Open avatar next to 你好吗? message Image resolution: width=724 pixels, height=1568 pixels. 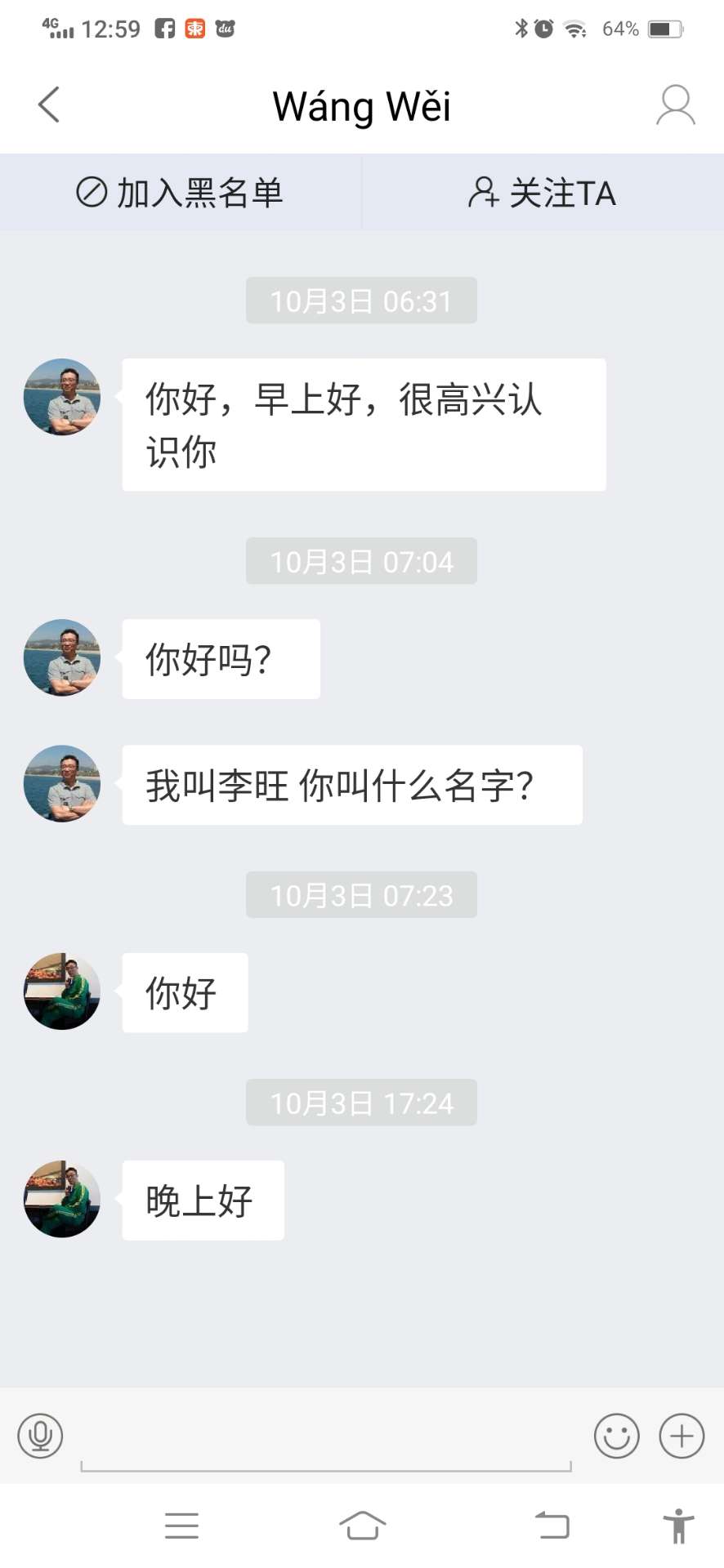pos(62,657)
